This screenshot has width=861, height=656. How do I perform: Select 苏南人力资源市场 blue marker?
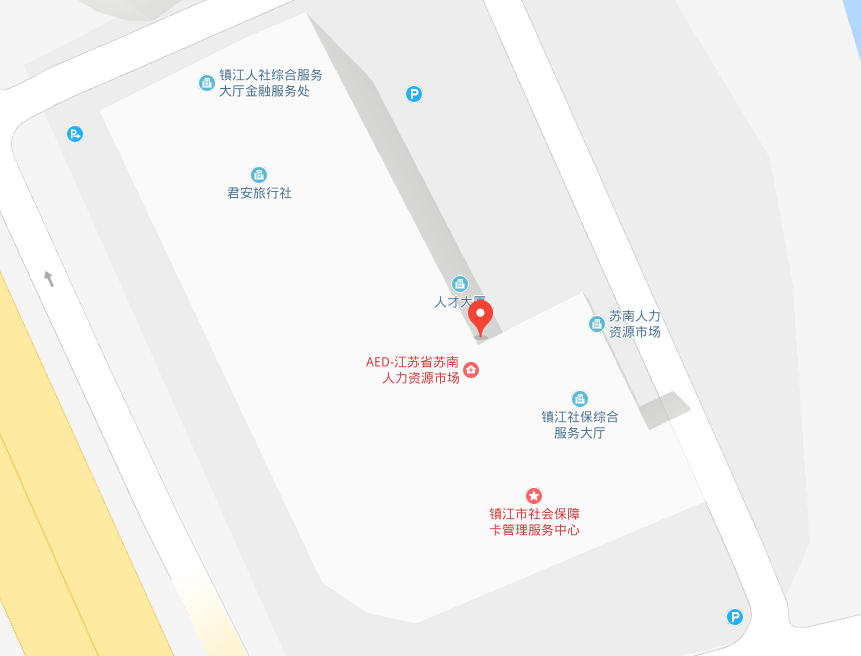597,324
